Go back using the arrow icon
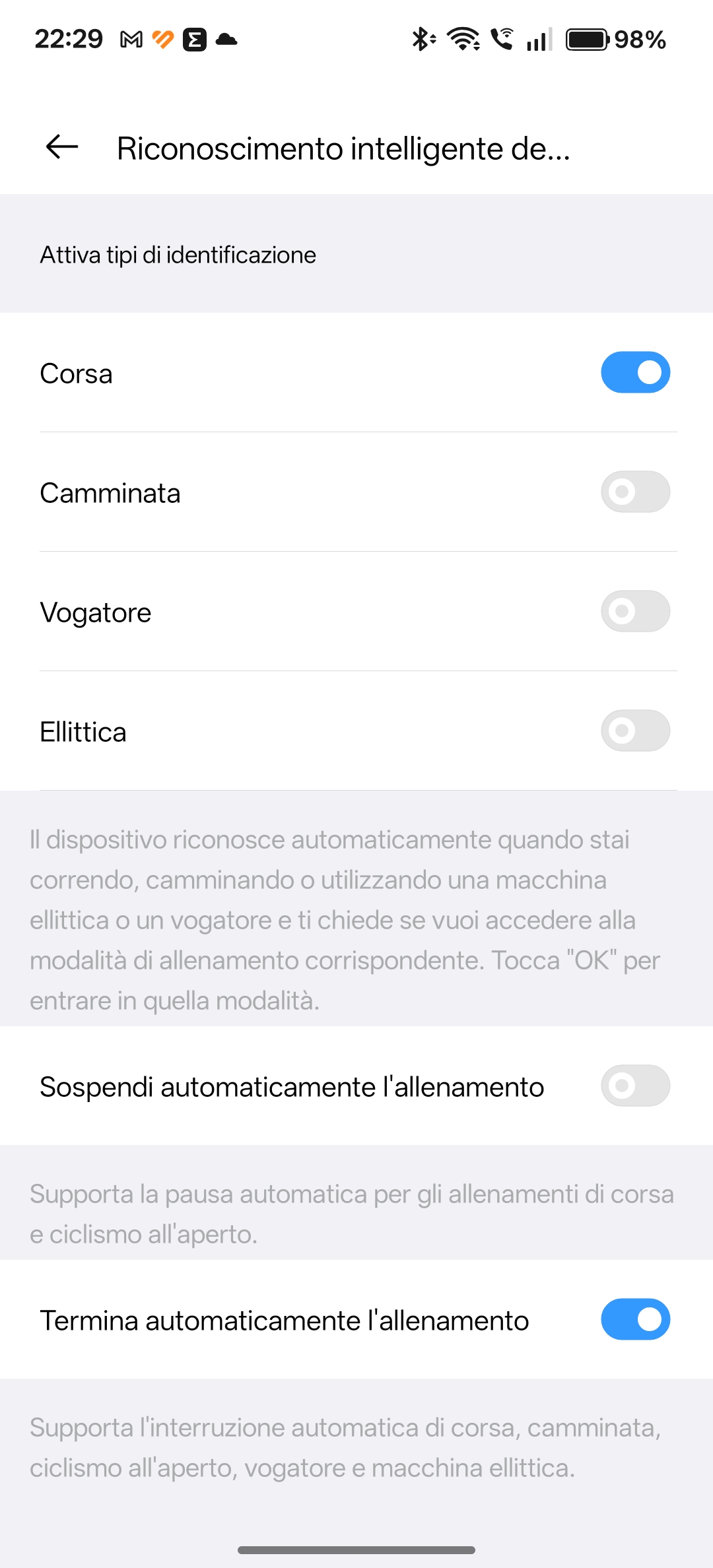 coord(62,147)
